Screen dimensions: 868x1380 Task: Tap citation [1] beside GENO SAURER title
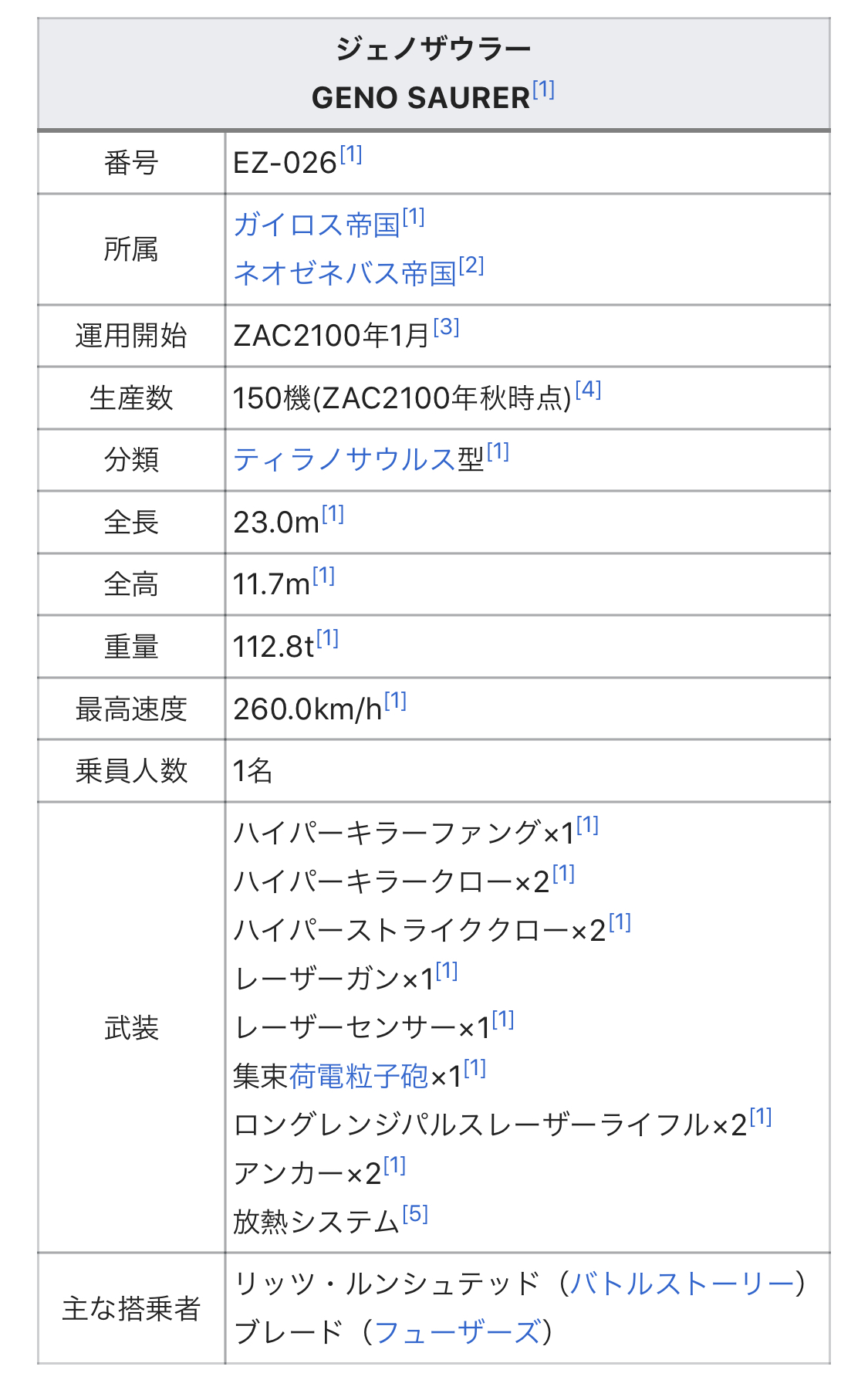pos(543,90)
